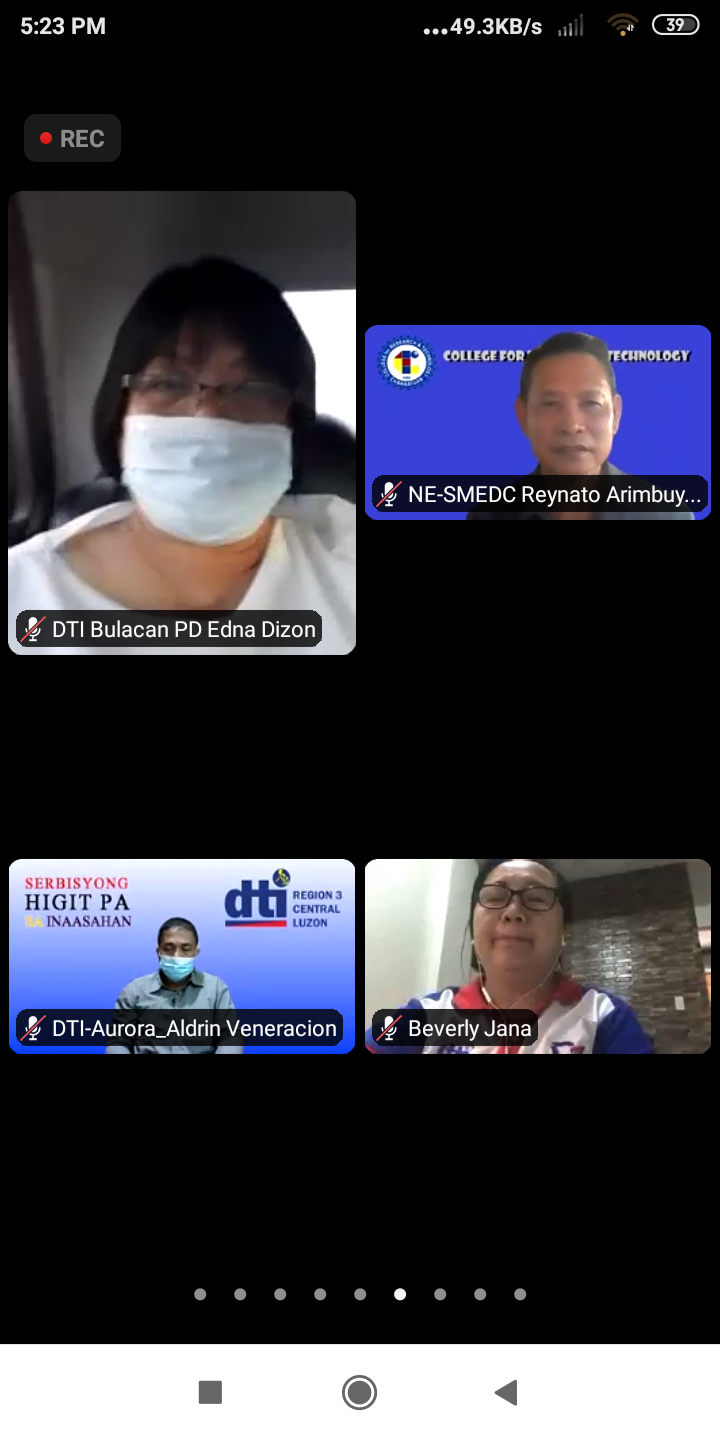The width and height of the screenshot is (720, 1440).
Task: Select DTI-Aurora Aldrin Veneracion video tile
Action: pyautogui.click(x=182, y=956)
